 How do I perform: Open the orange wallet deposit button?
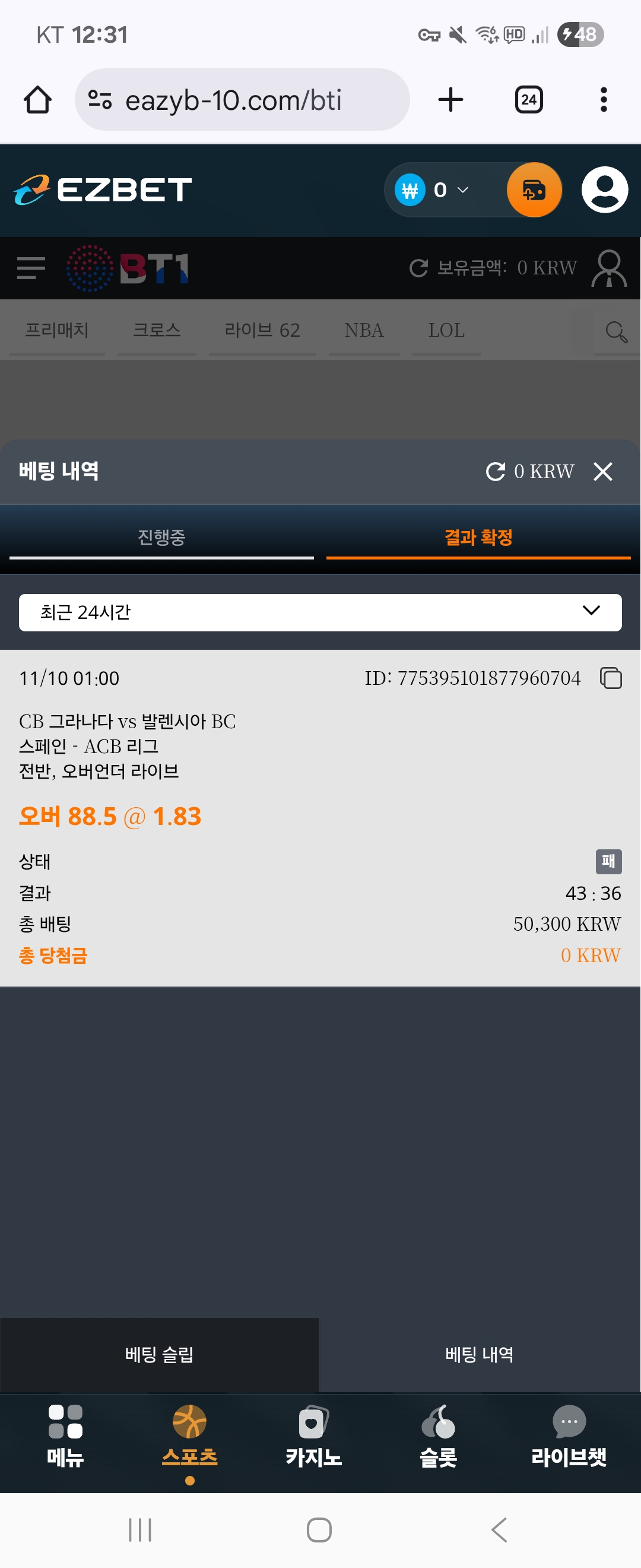534,190
